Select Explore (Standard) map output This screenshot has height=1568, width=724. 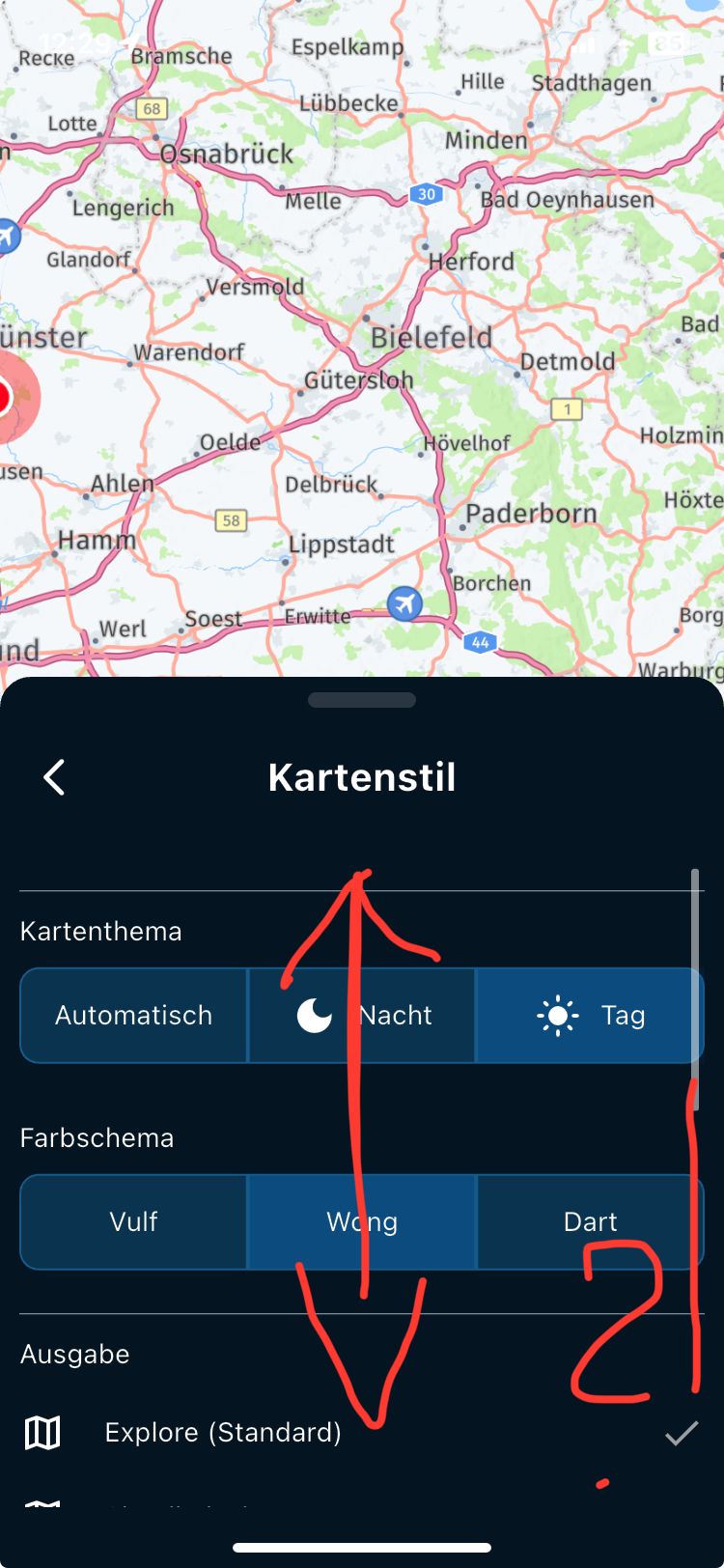[x=222, y=1433]
